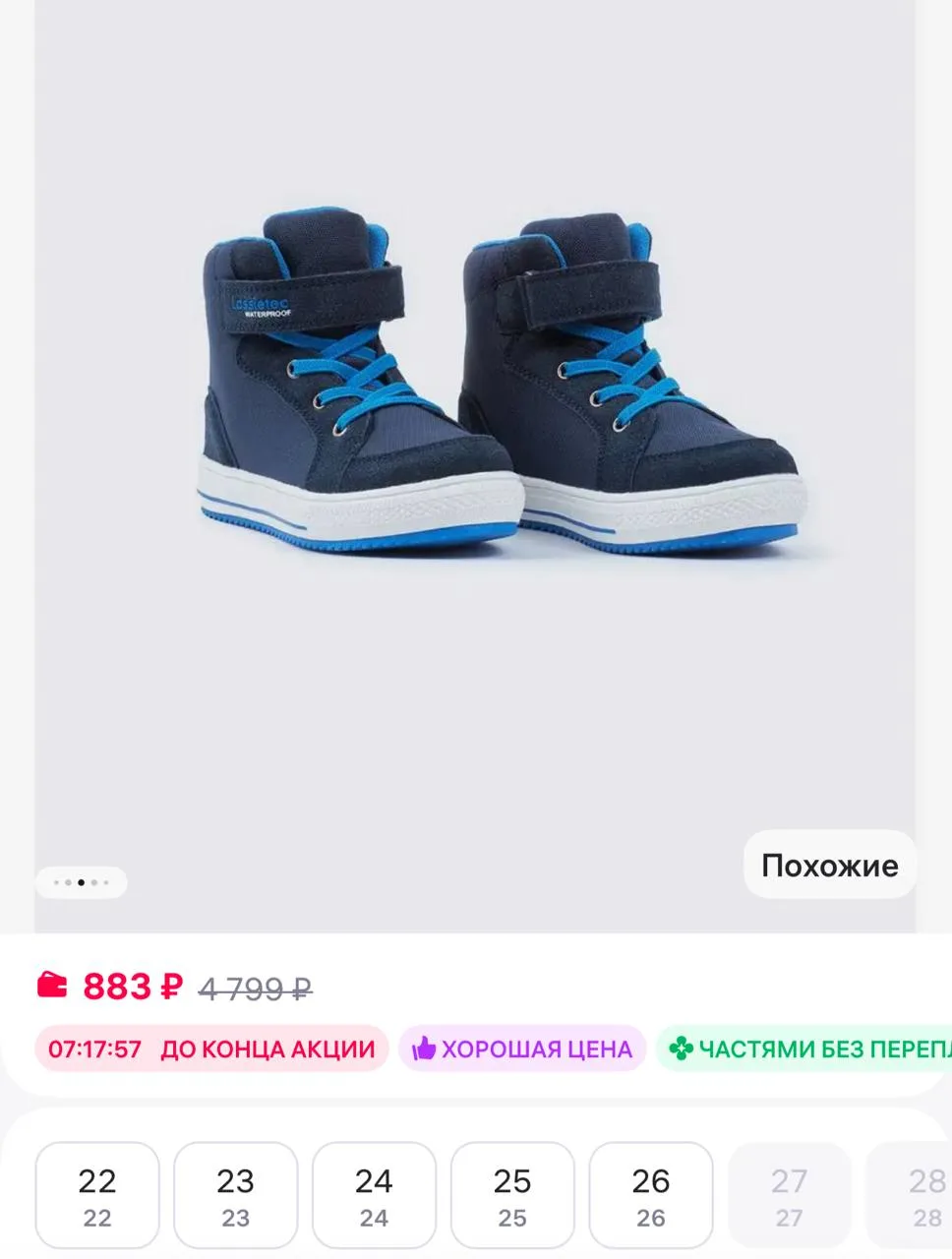952x1259 pixels.
Task: Select shoe size 22
Action: (x=97, y=1195)
